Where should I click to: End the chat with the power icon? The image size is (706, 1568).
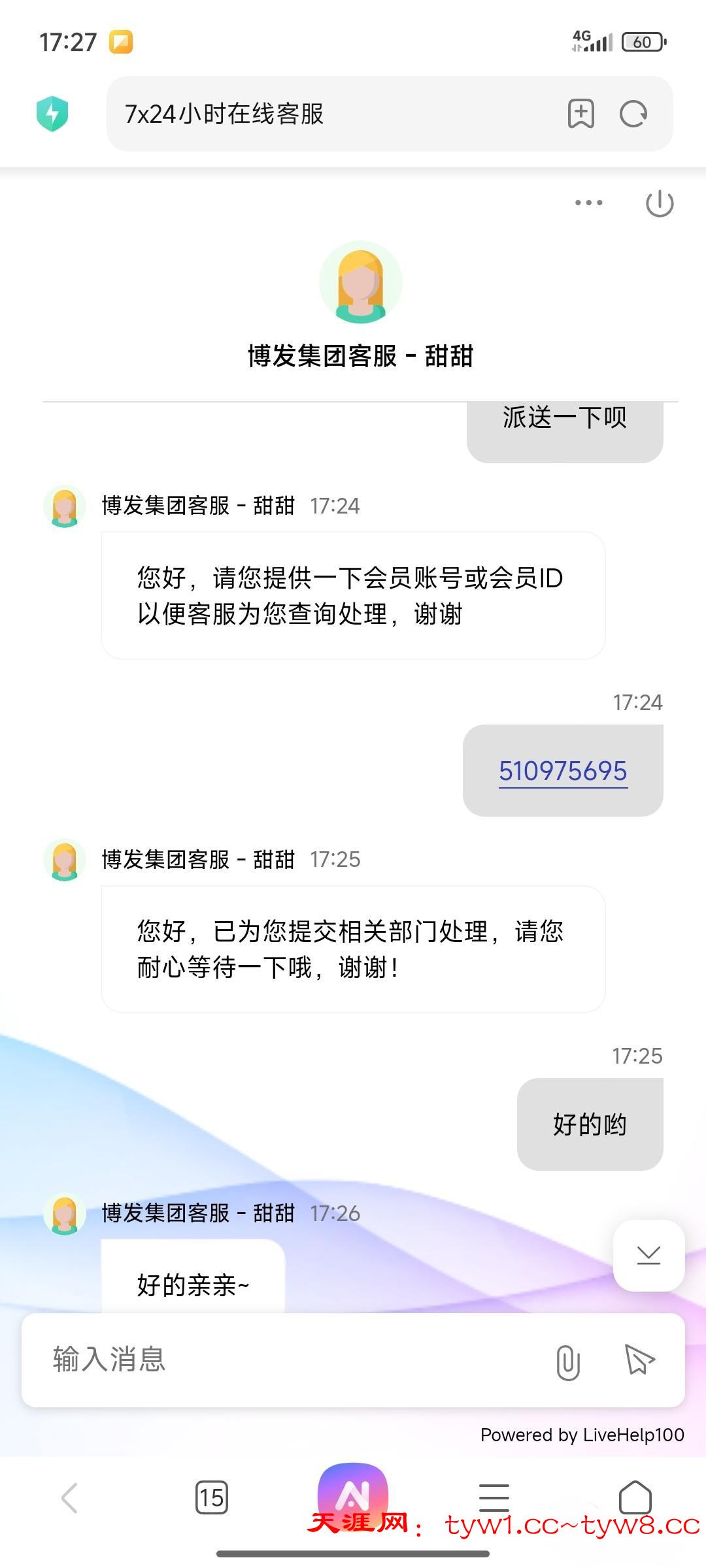[x=659, y=203]
